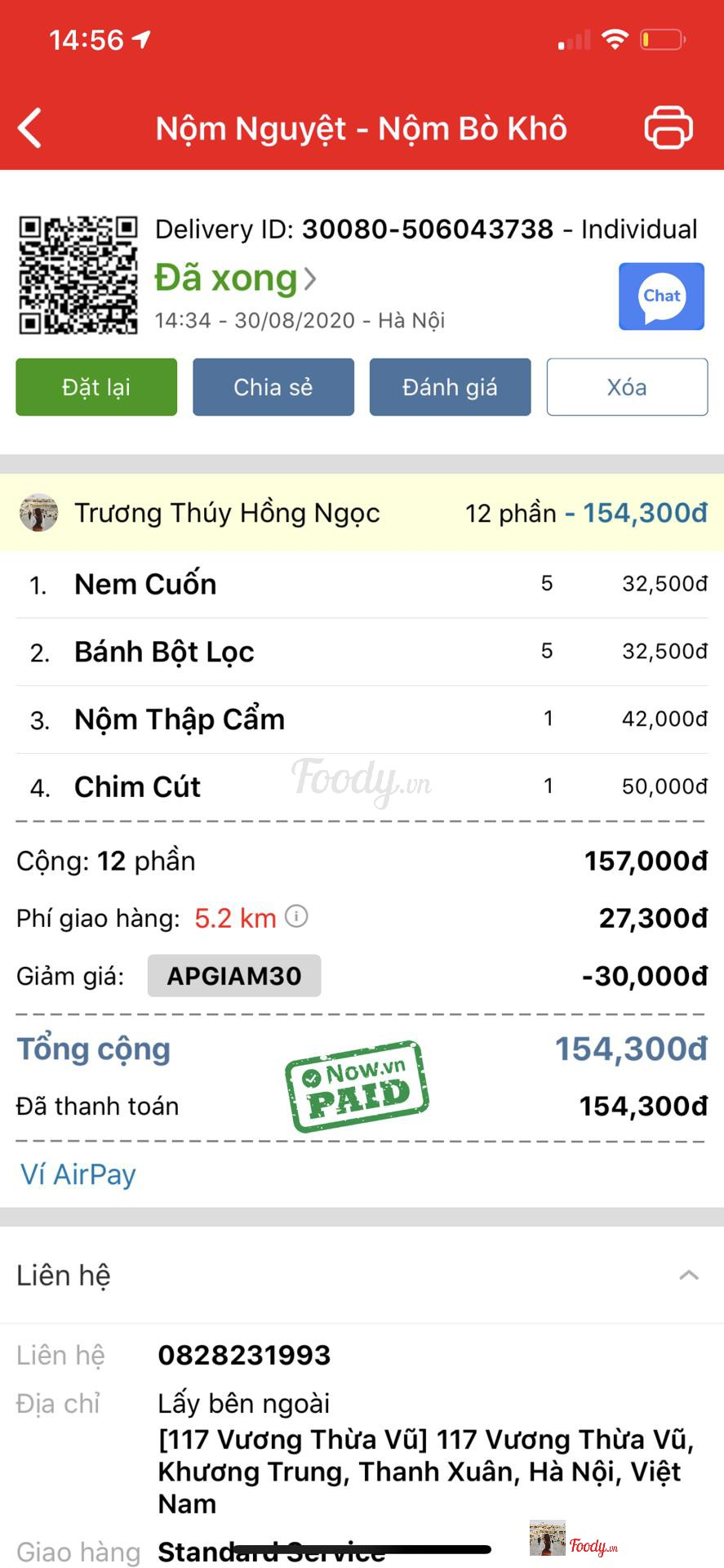
Task: Go back using the top-left arrow
Action: [x=30, y=128]
